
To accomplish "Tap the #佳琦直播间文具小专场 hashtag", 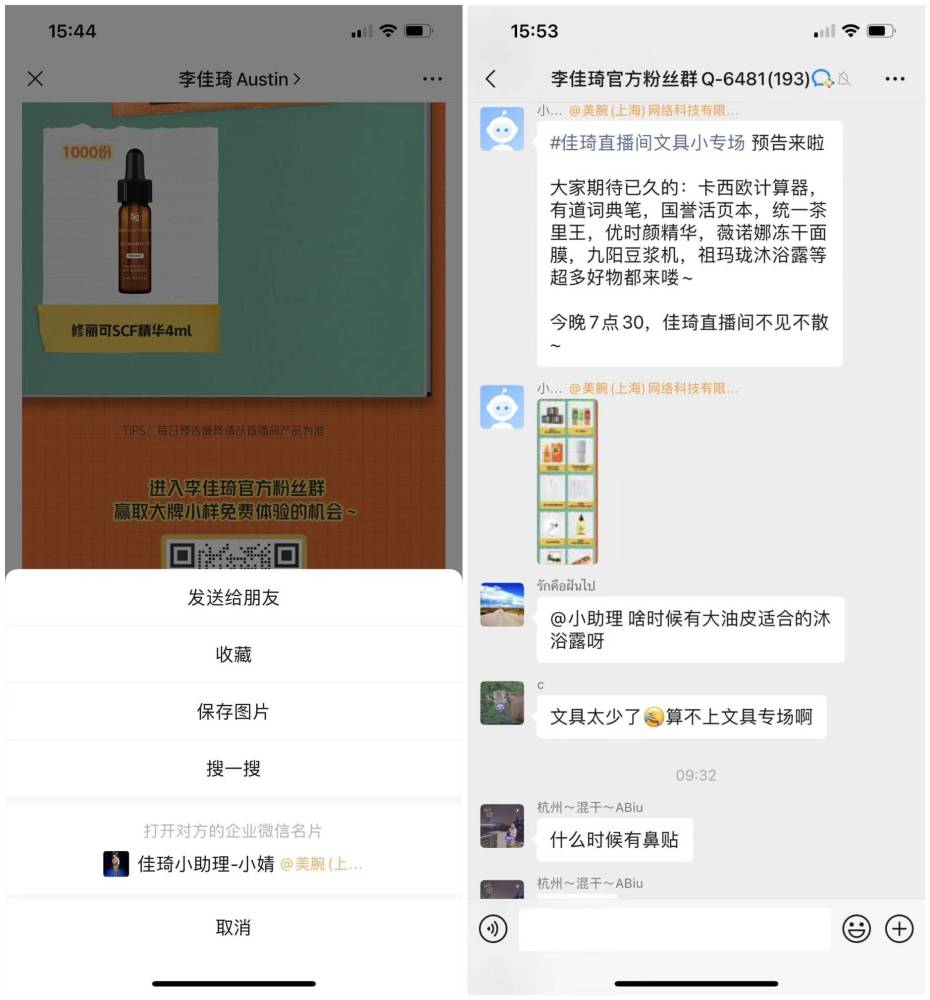I will (x=647, y=143).
